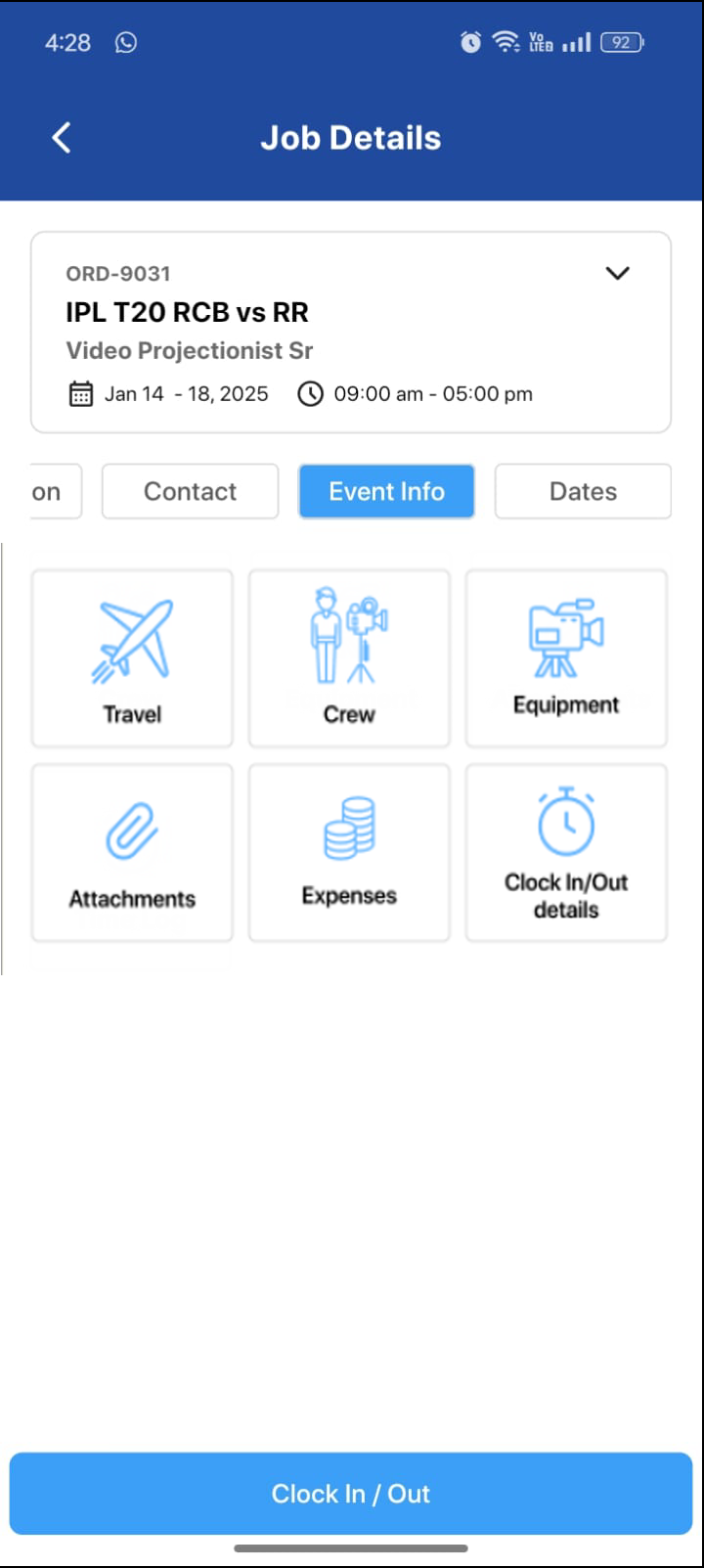Tap the Clock In / Out button
The width and height of the screenshot is (704, 1568).
coord(351,1494)
